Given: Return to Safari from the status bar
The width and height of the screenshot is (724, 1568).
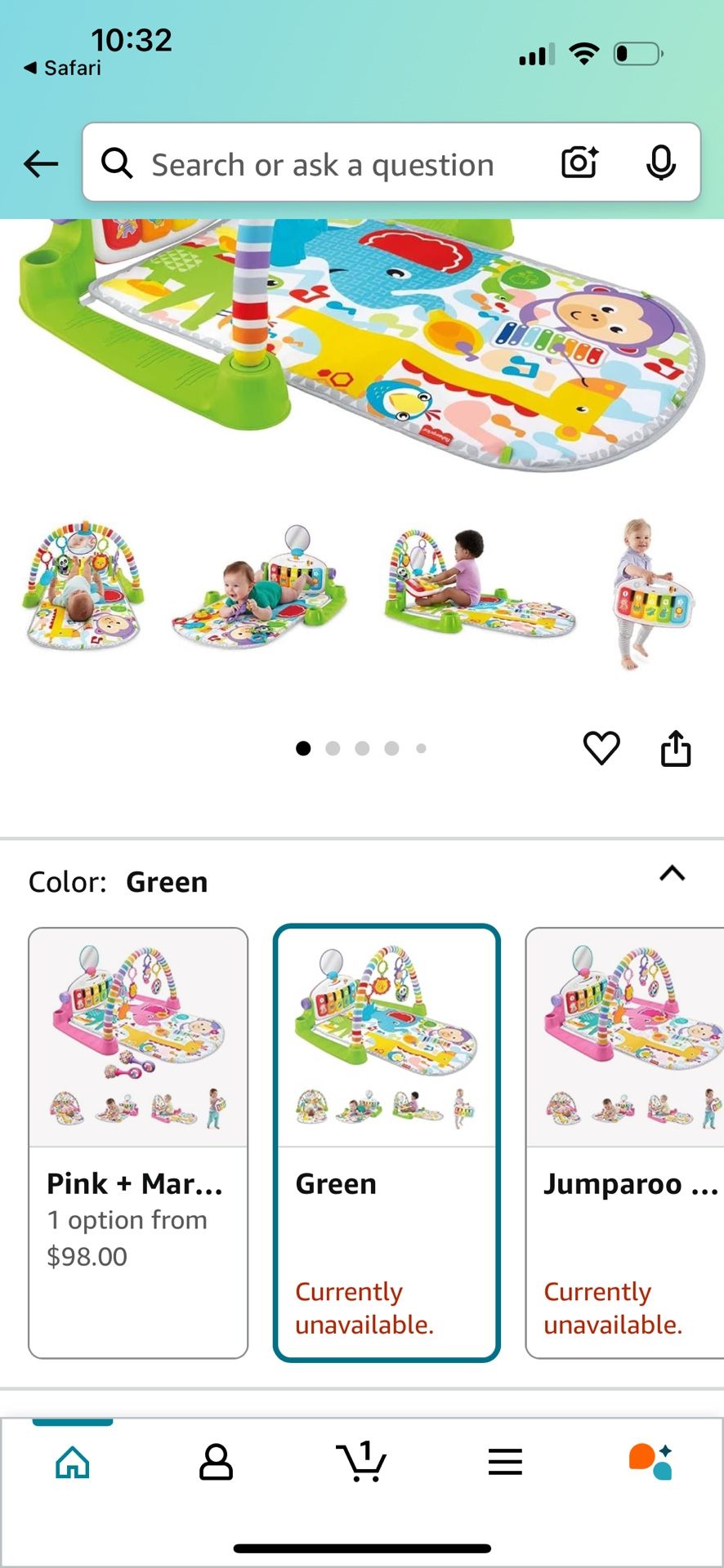Looking at the screenshot, I should pyautogui.click(x=63, y=68).
